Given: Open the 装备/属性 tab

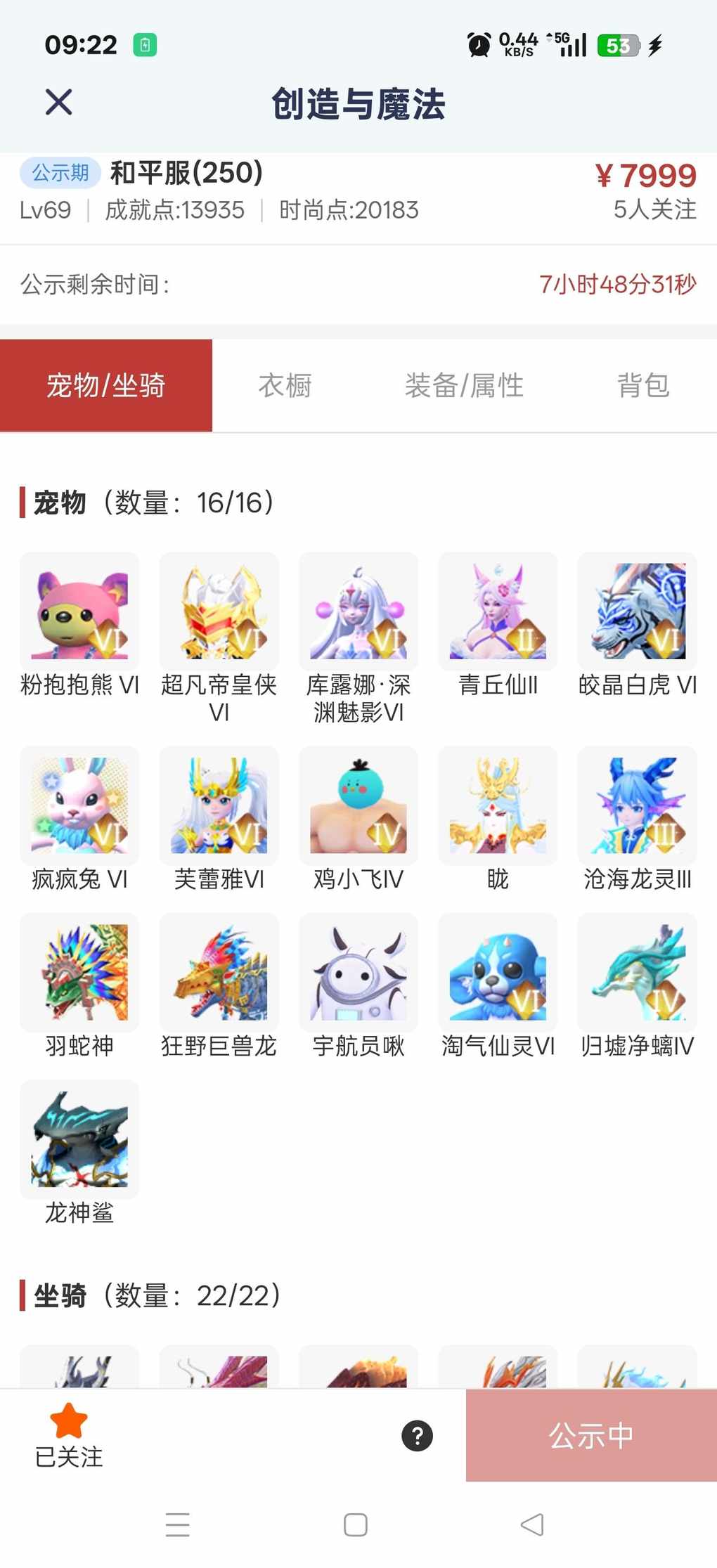Looking at the screenshot, I should click(x=464, y=386).
